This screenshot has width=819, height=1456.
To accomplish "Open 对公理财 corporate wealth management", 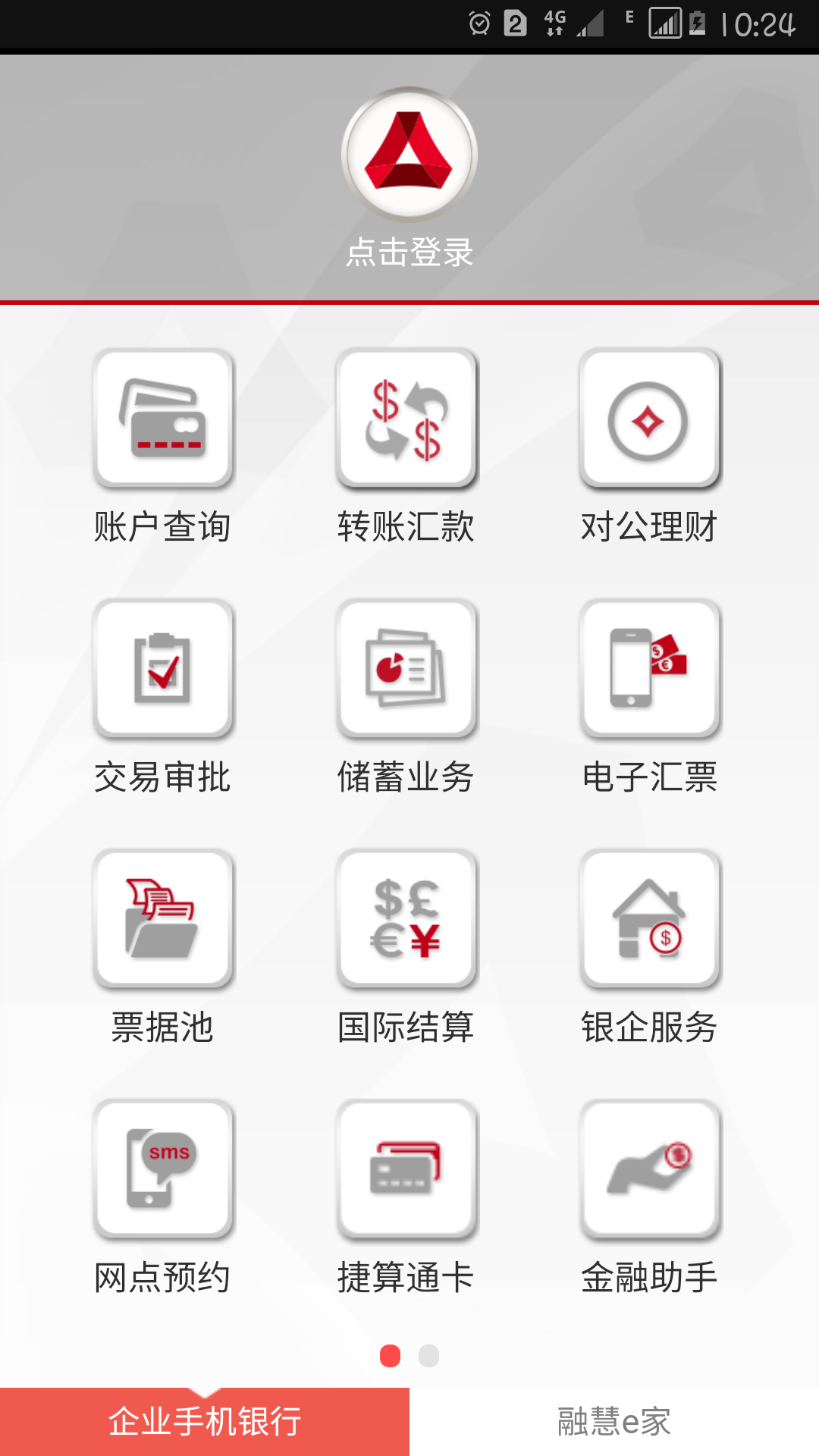I will tap(649, 417).
